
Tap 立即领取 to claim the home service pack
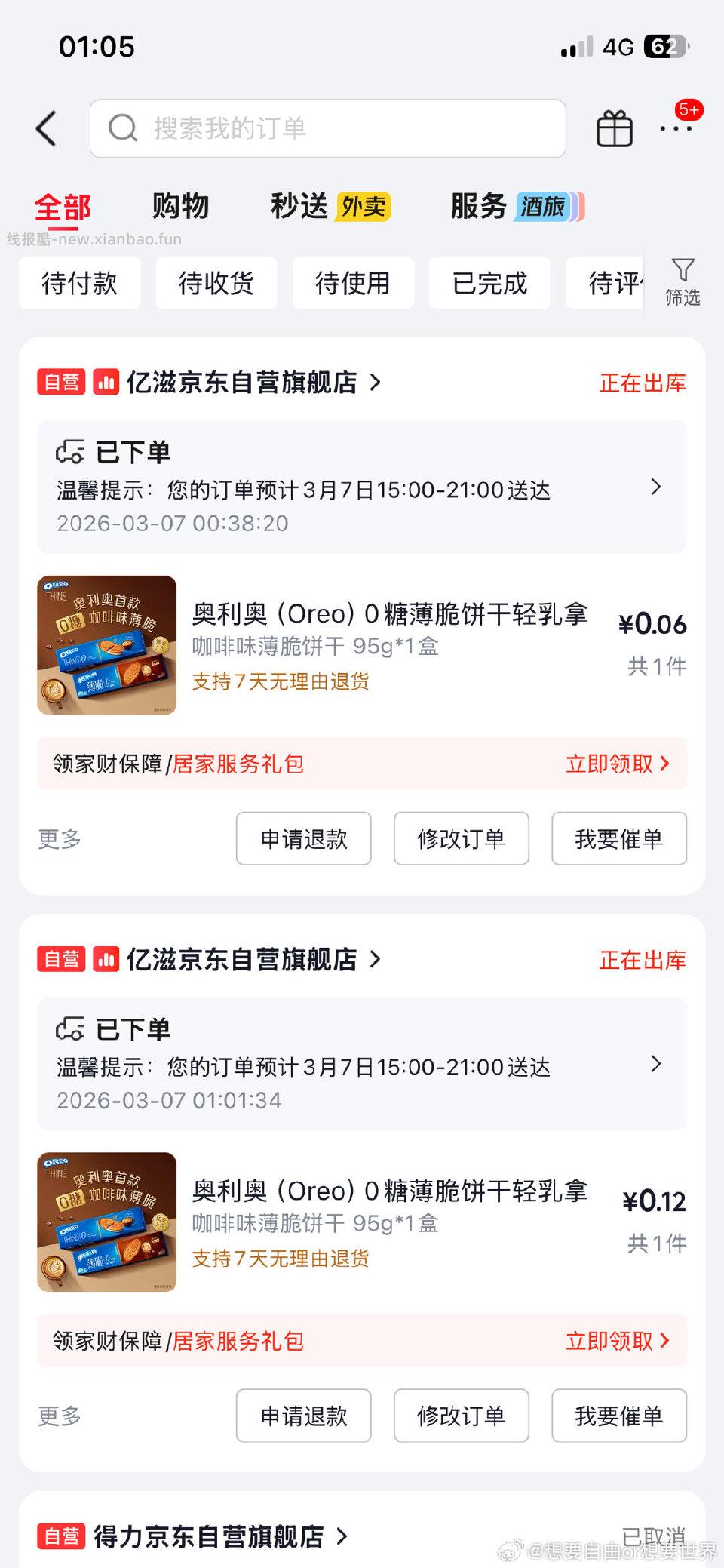click(x=618, y=764)
